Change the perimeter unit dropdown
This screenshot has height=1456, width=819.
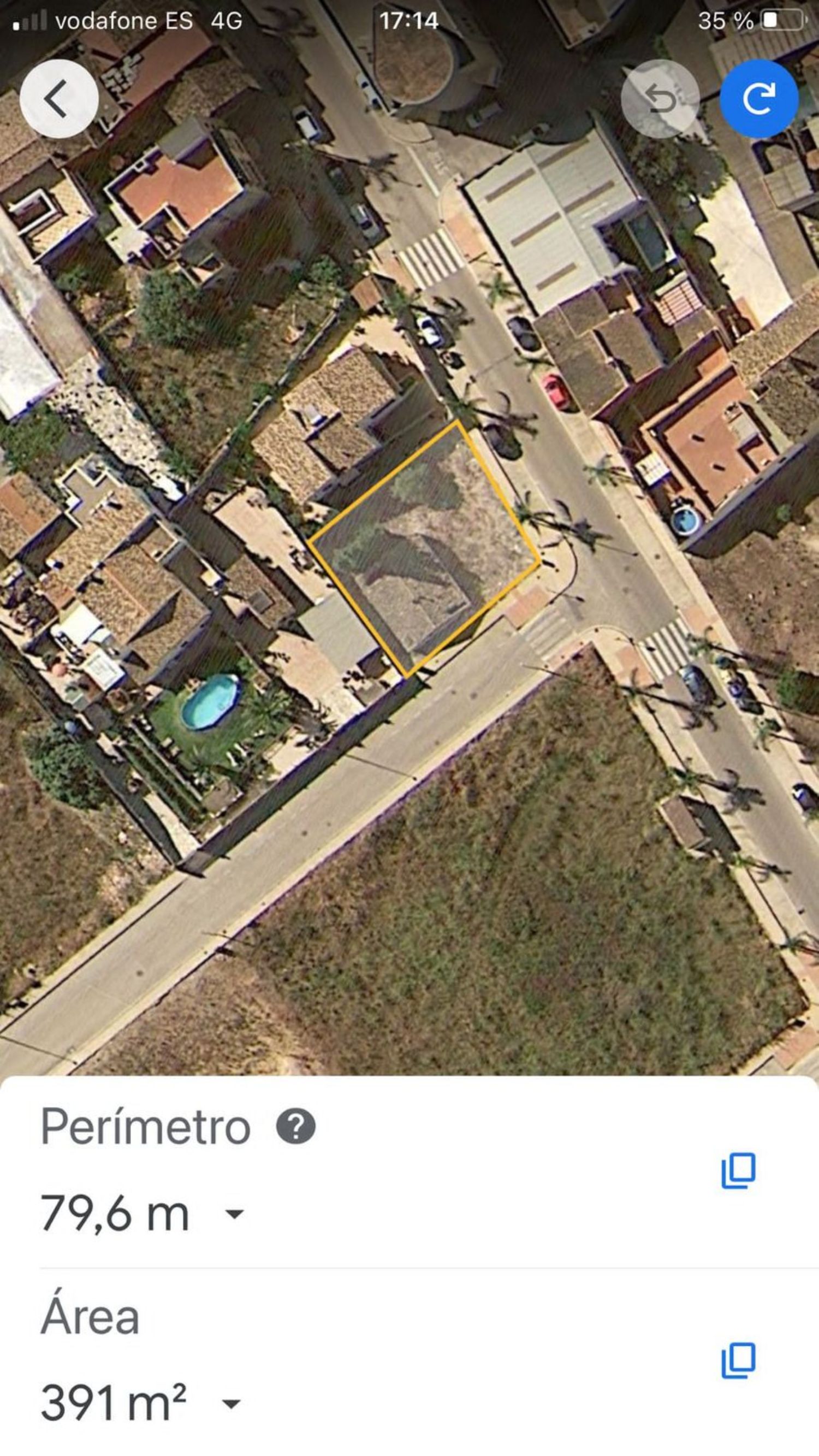tap(234, 1214)
